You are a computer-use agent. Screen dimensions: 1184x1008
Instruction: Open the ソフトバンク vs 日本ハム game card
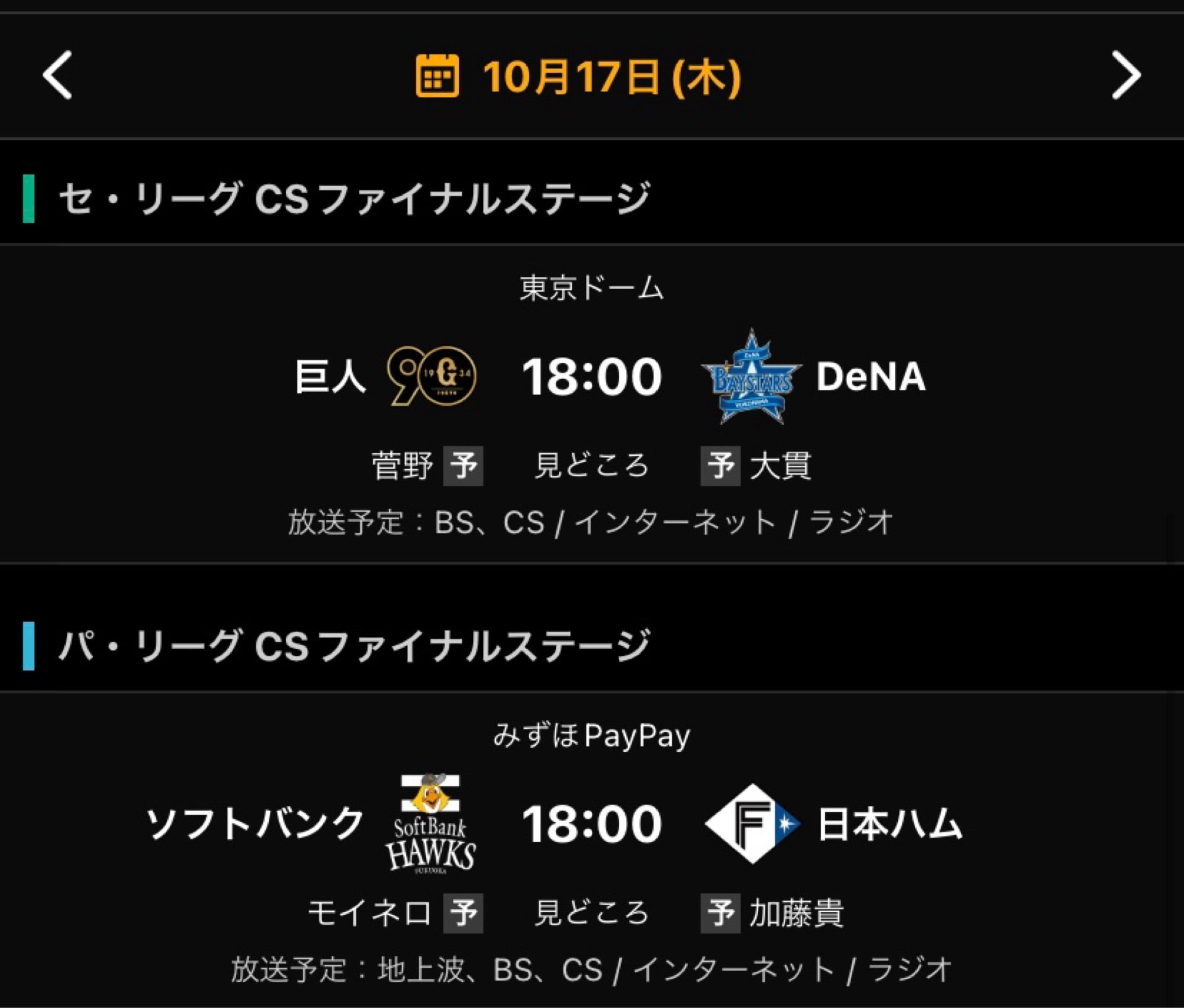tap(591, 824)
